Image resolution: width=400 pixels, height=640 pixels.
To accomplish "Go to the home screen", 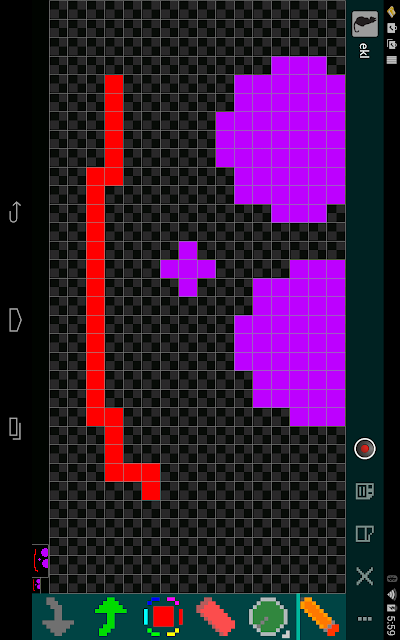I will click(15, 320).
